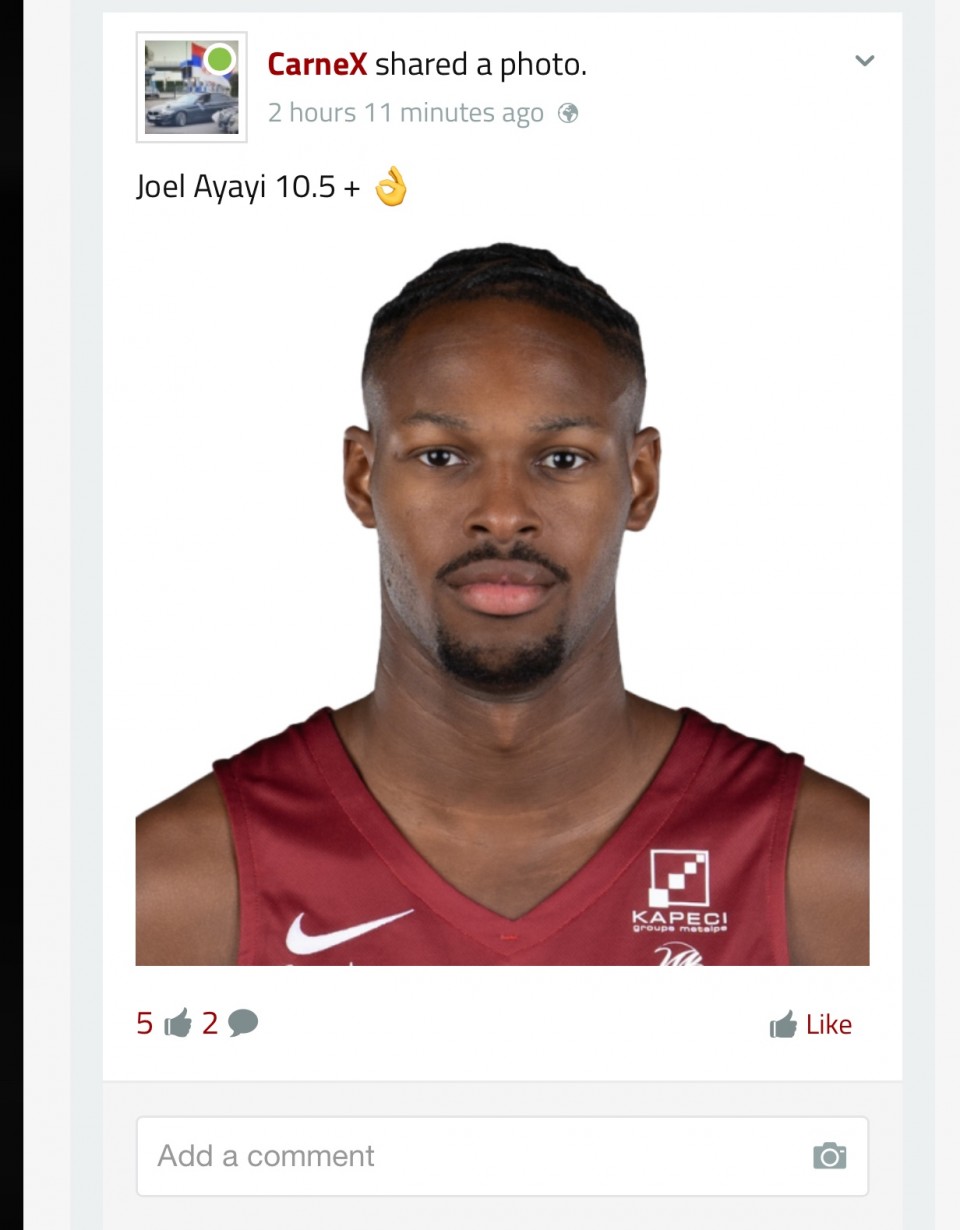This screenshot has width=960, height=1230.
Task: View who liked the post
Action: (x=163, y=1023)
